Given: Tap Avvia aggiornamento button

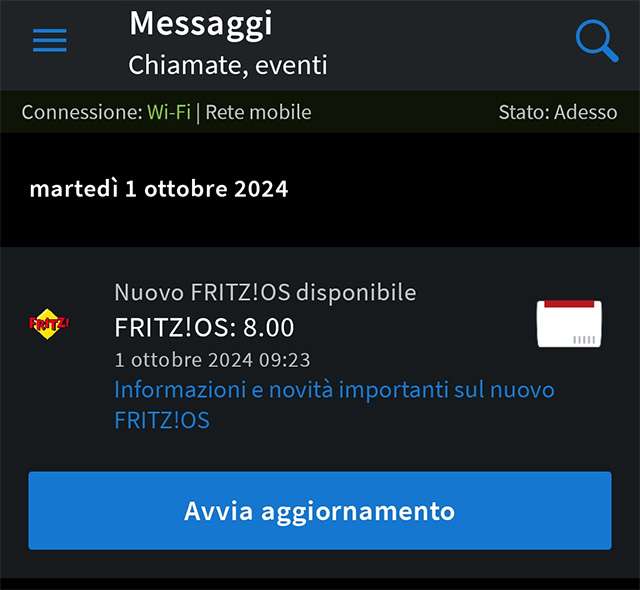Looking at the screenshot, I should (x=319, y=511).
